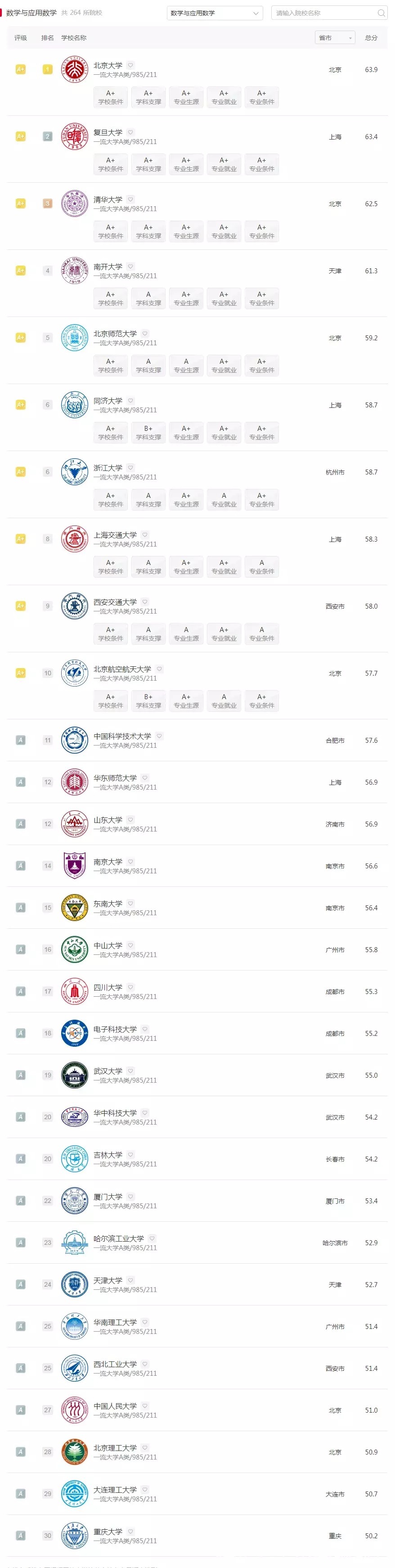This screenshot has width=395, height=1568.
Task: Open the 中国人民大学 entry
Action: (x=197, y=1410)
